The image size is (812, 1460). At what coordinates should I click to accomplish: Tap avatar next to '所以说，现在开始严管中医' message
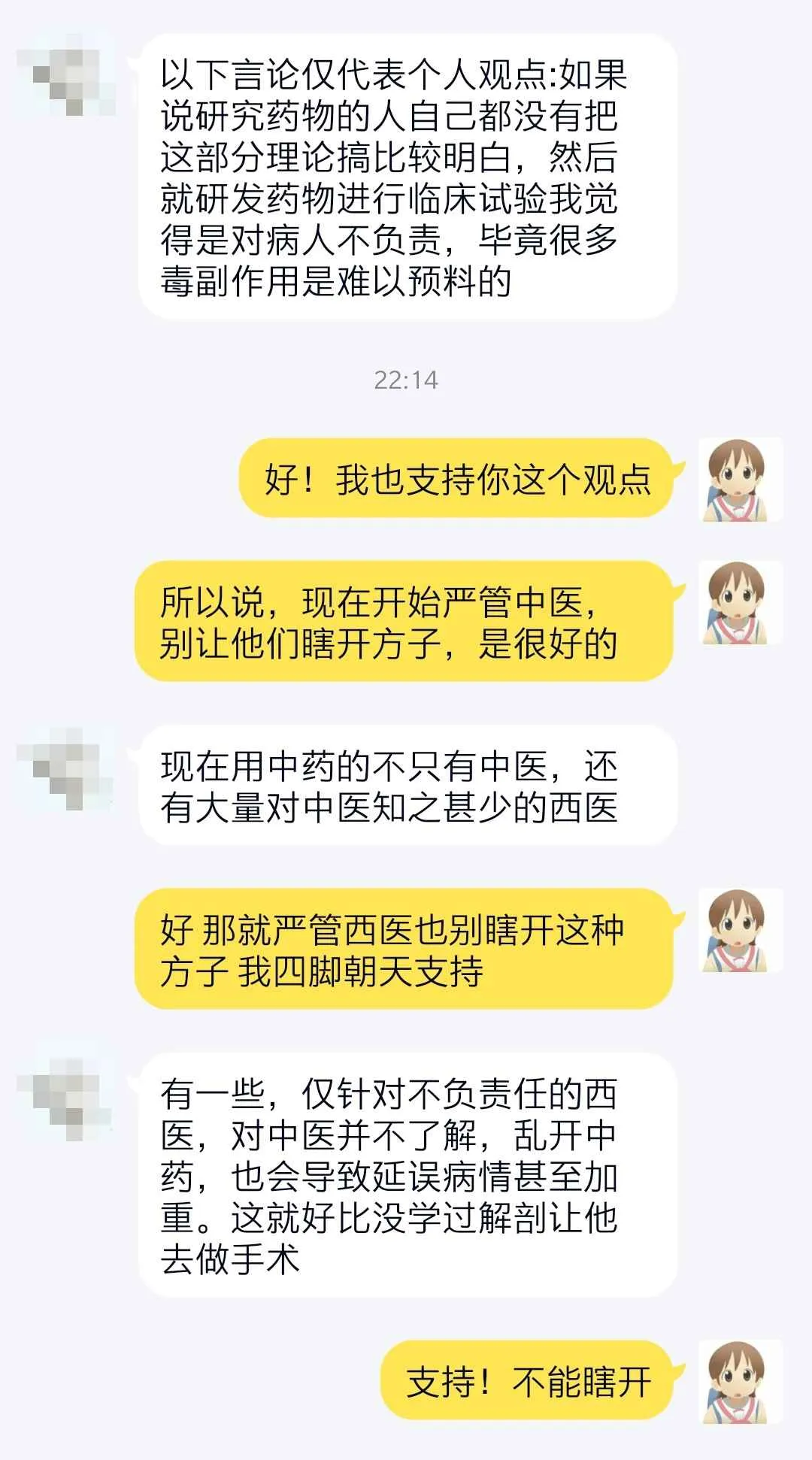pyautogui.click(x=741, y=603)
